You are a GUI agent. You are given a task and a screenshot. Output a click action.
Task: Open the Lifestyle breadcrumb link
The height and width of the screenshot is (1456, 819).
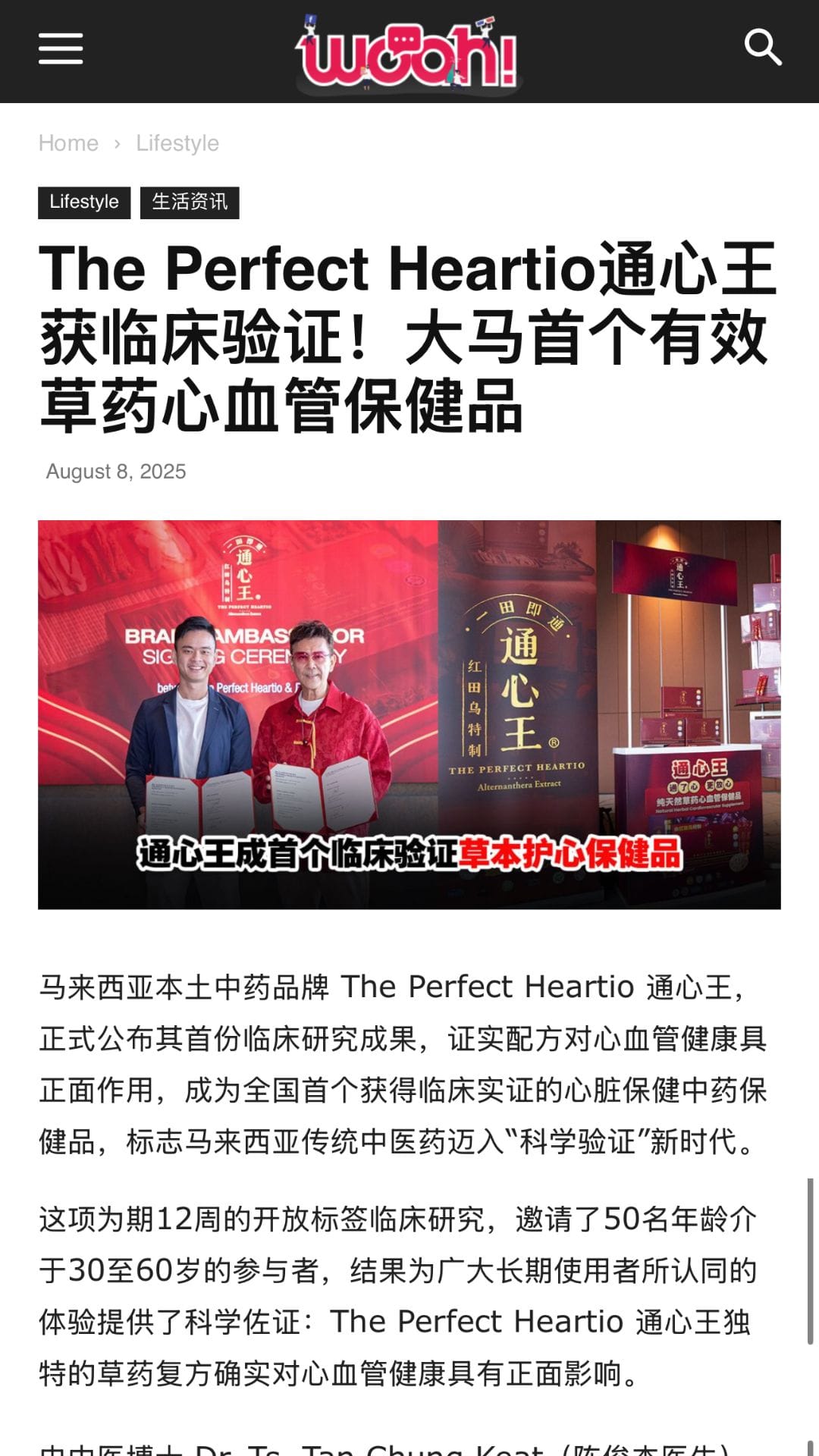(177, 143)
